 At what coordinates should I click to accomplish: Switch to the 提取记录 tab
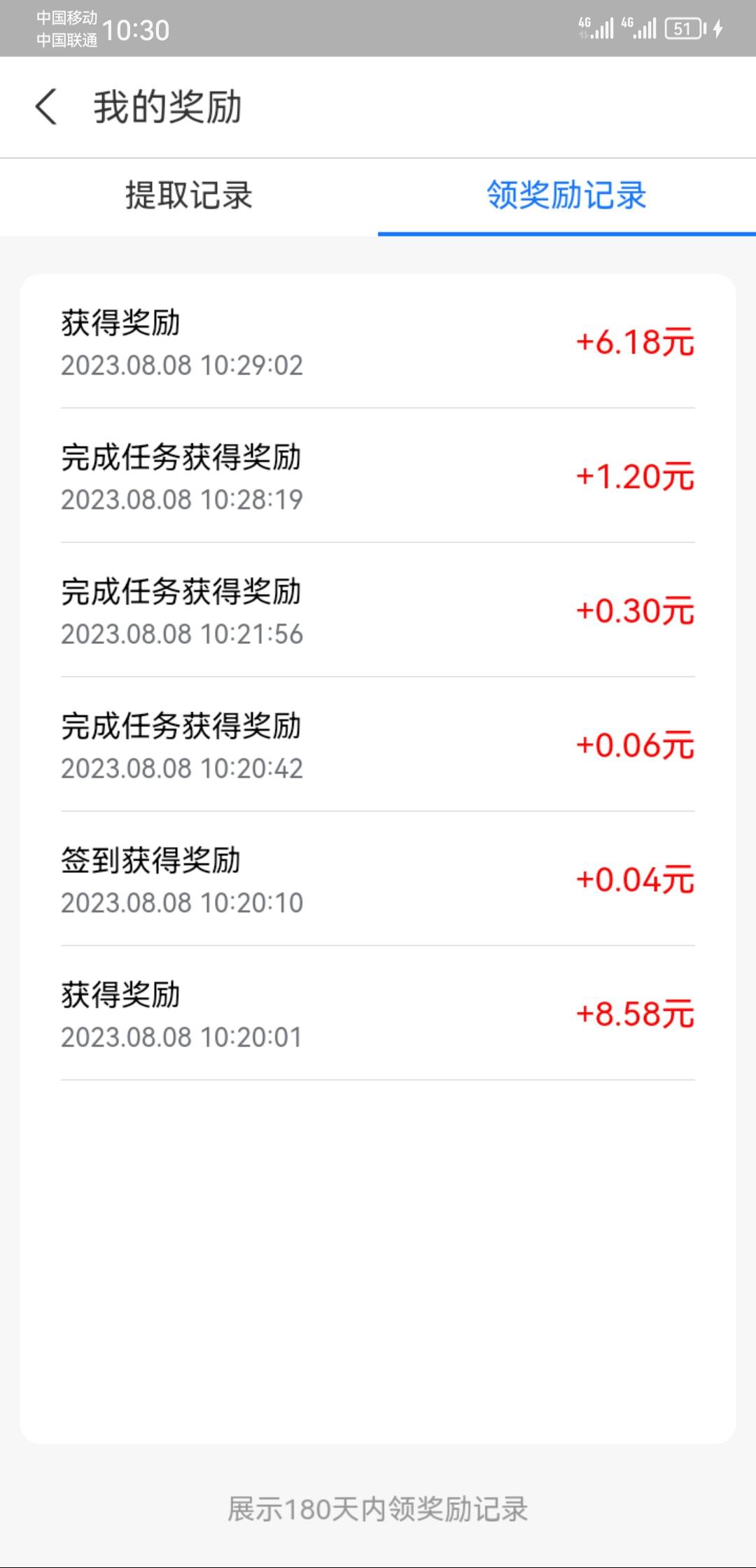[x=189, y=195]
